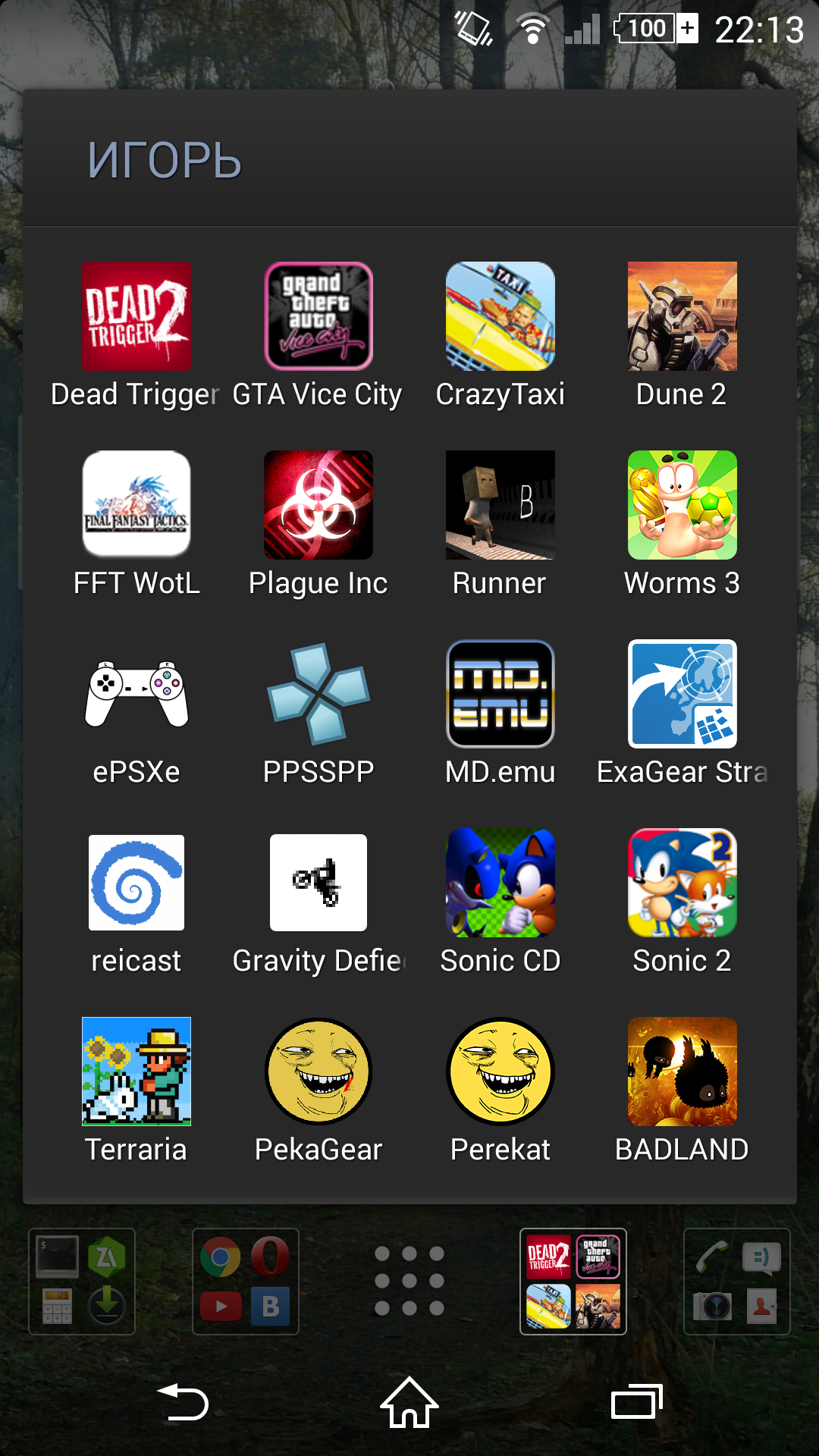Launch Dead Trigger 2 game

[x=136, y=316]
